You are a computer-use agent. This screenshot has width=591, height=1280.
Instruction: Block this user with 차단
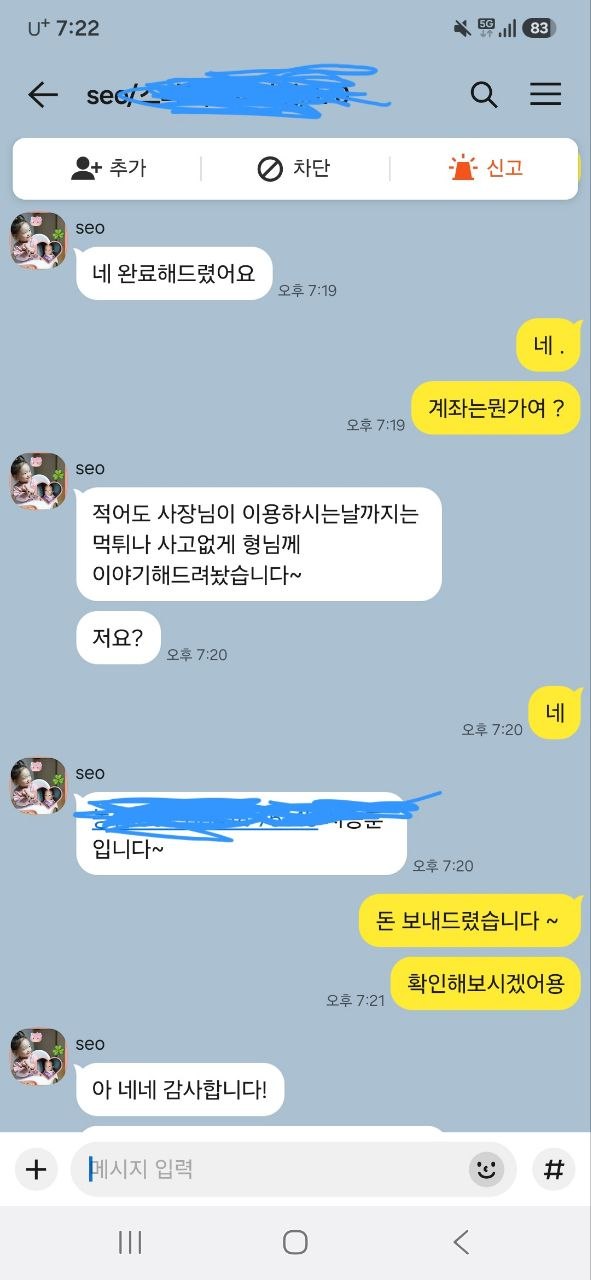[x=294, y=169]
